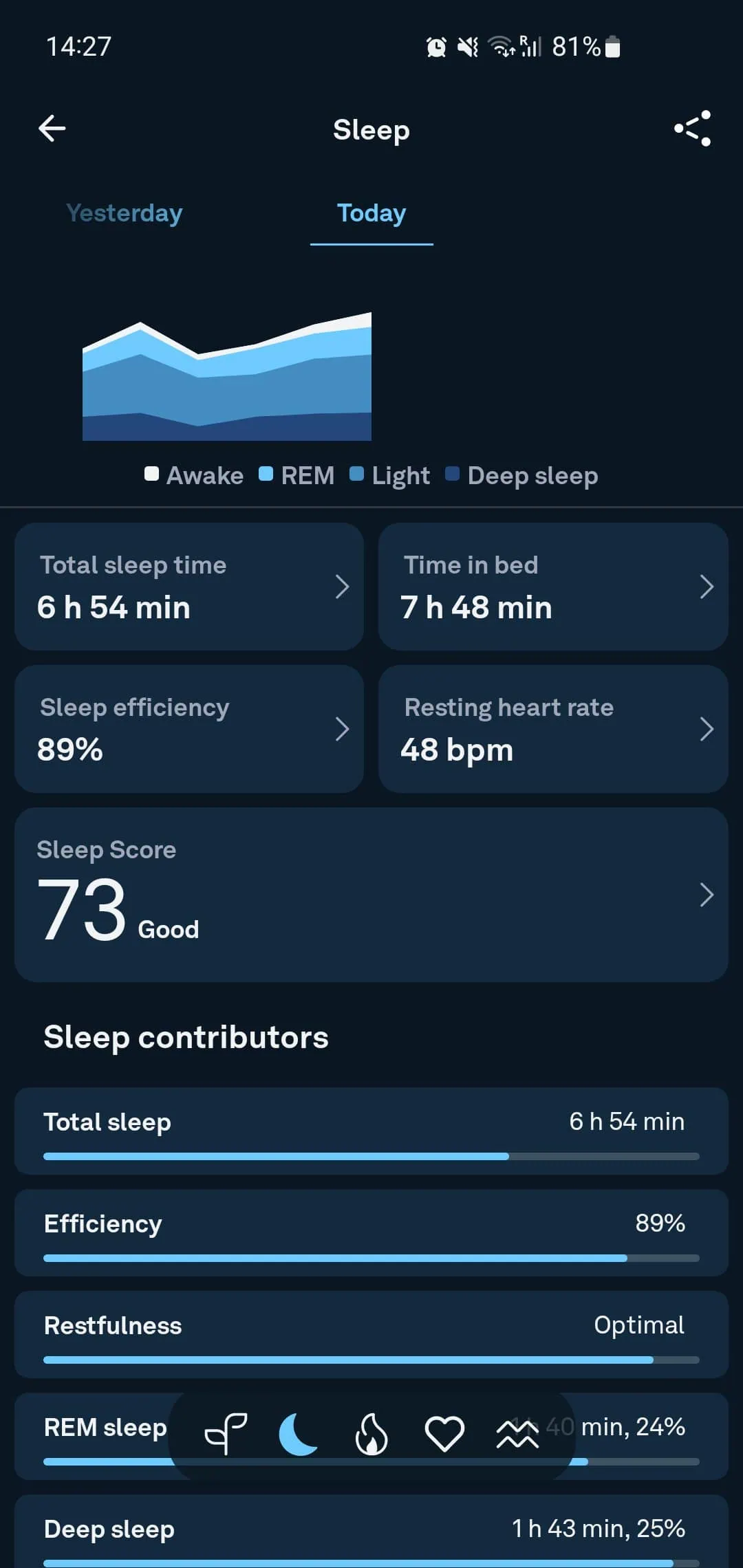
Task: Share the sleep report
Action: tap(692, 129)
